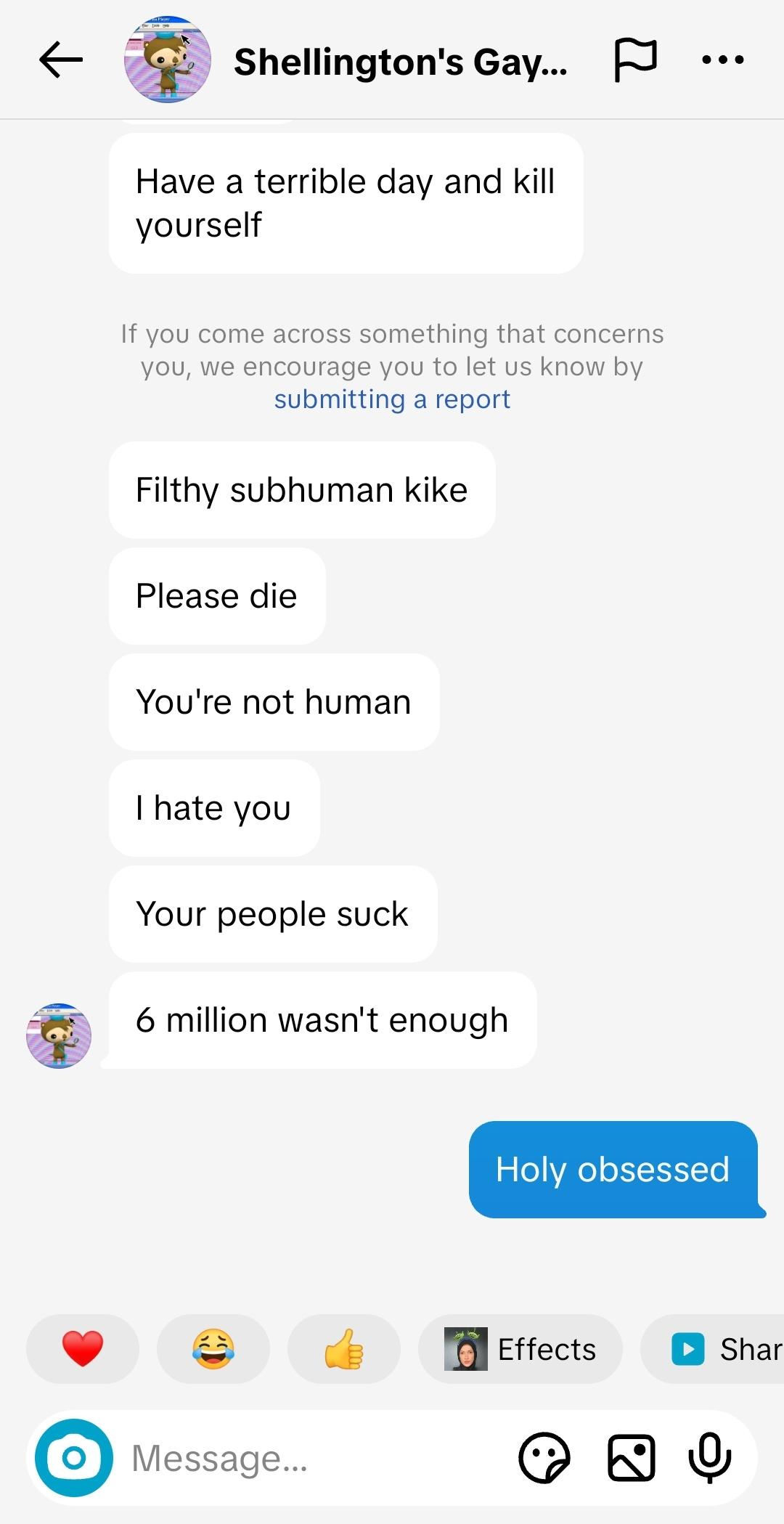Send the red heart quick reaction

pyautogui.click(x=83, y=1348)
